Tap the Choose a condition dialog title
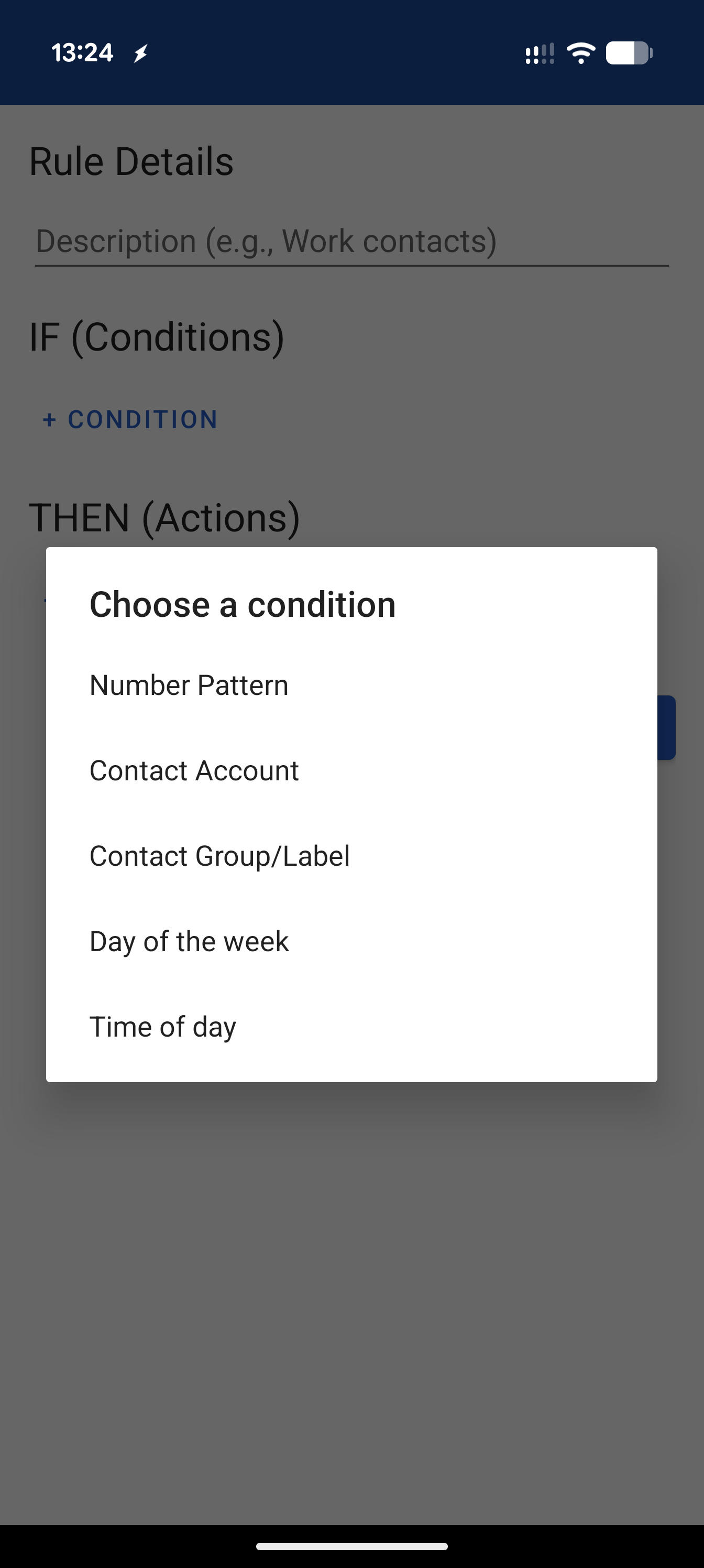The height and width of the screenshot is (1568, 704). click(x=241, y=604)
